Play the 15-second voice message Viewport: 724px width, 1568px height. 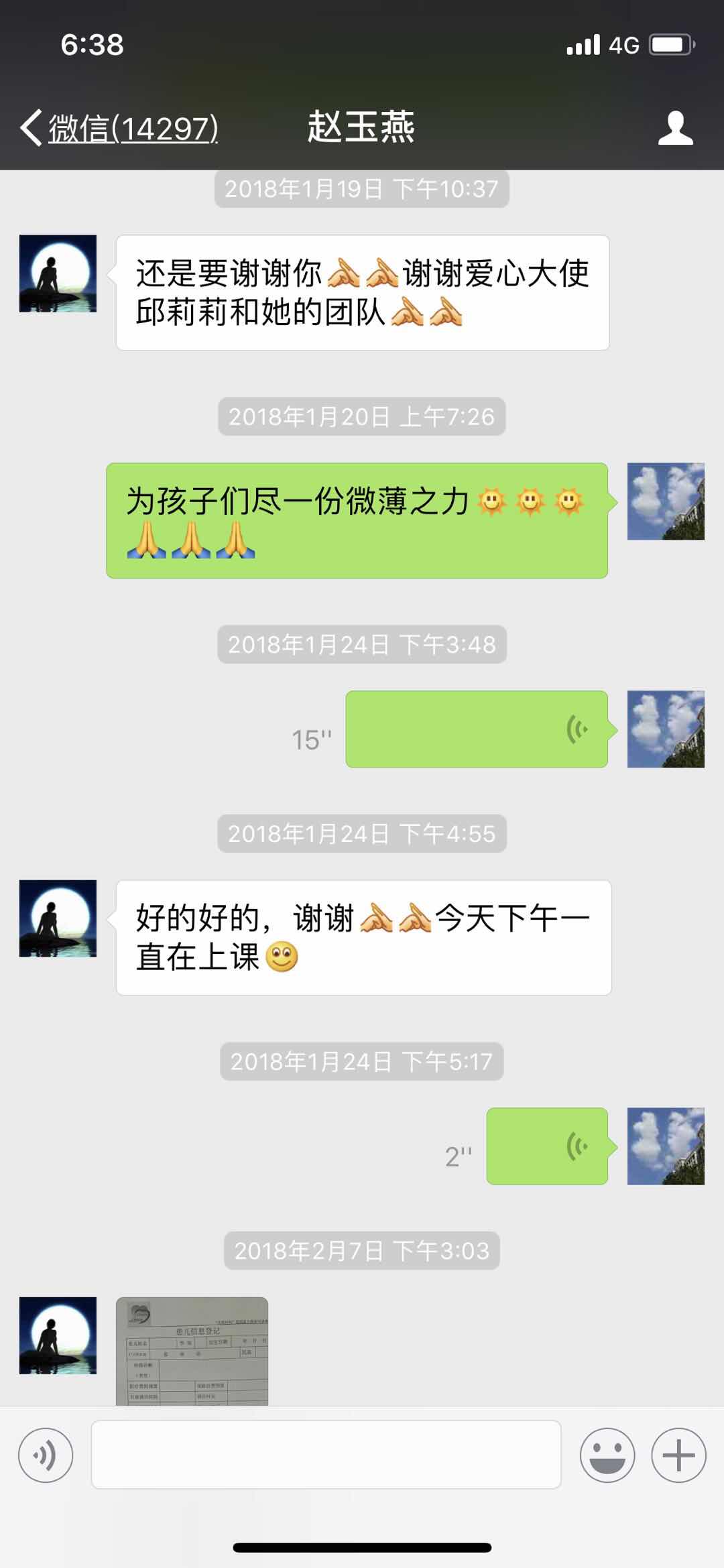point(476,729)
